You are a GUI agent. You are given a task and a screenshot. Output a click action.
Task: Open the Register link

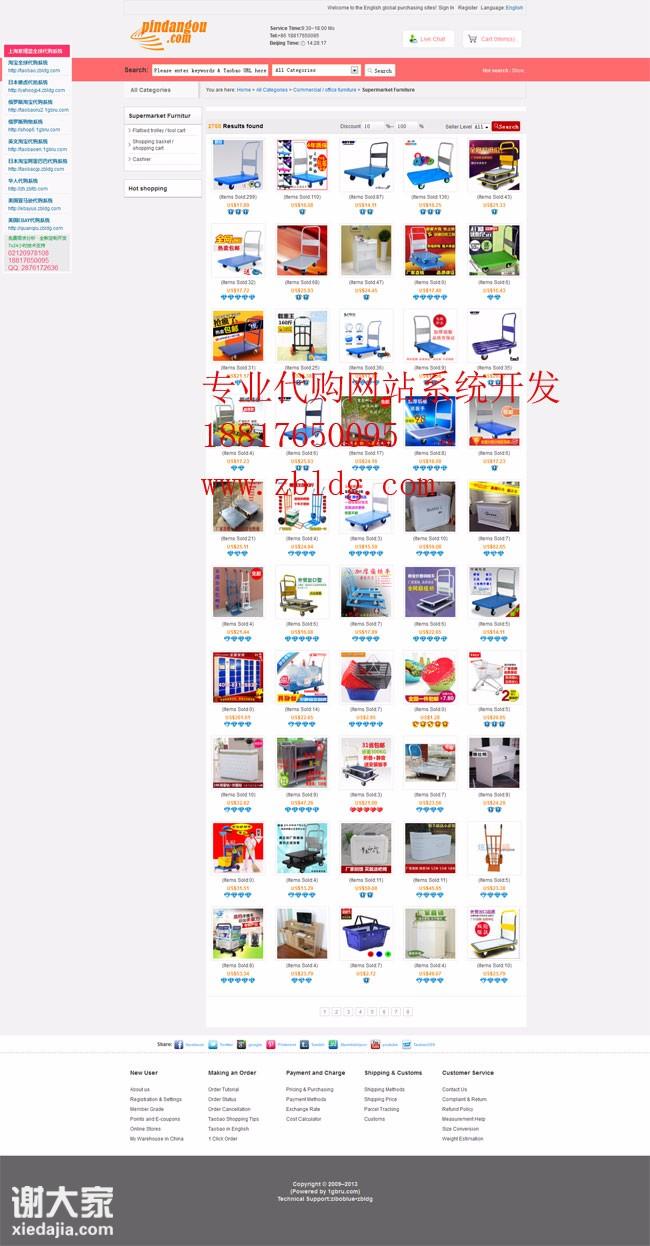pyautogui.click(x=468, y=7)
